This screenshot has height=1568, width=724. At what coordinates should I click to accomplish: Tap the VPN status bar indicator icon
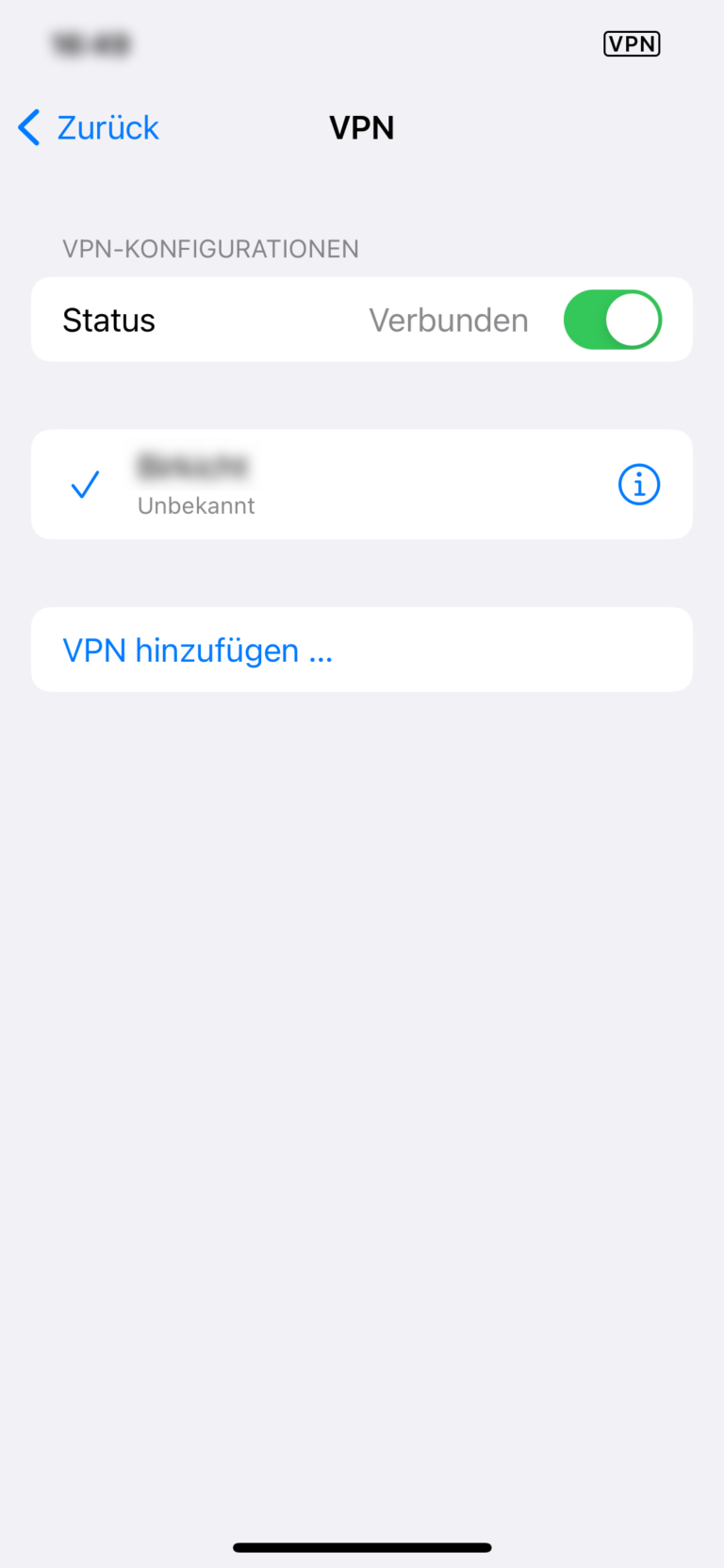[x=631, y=43]
